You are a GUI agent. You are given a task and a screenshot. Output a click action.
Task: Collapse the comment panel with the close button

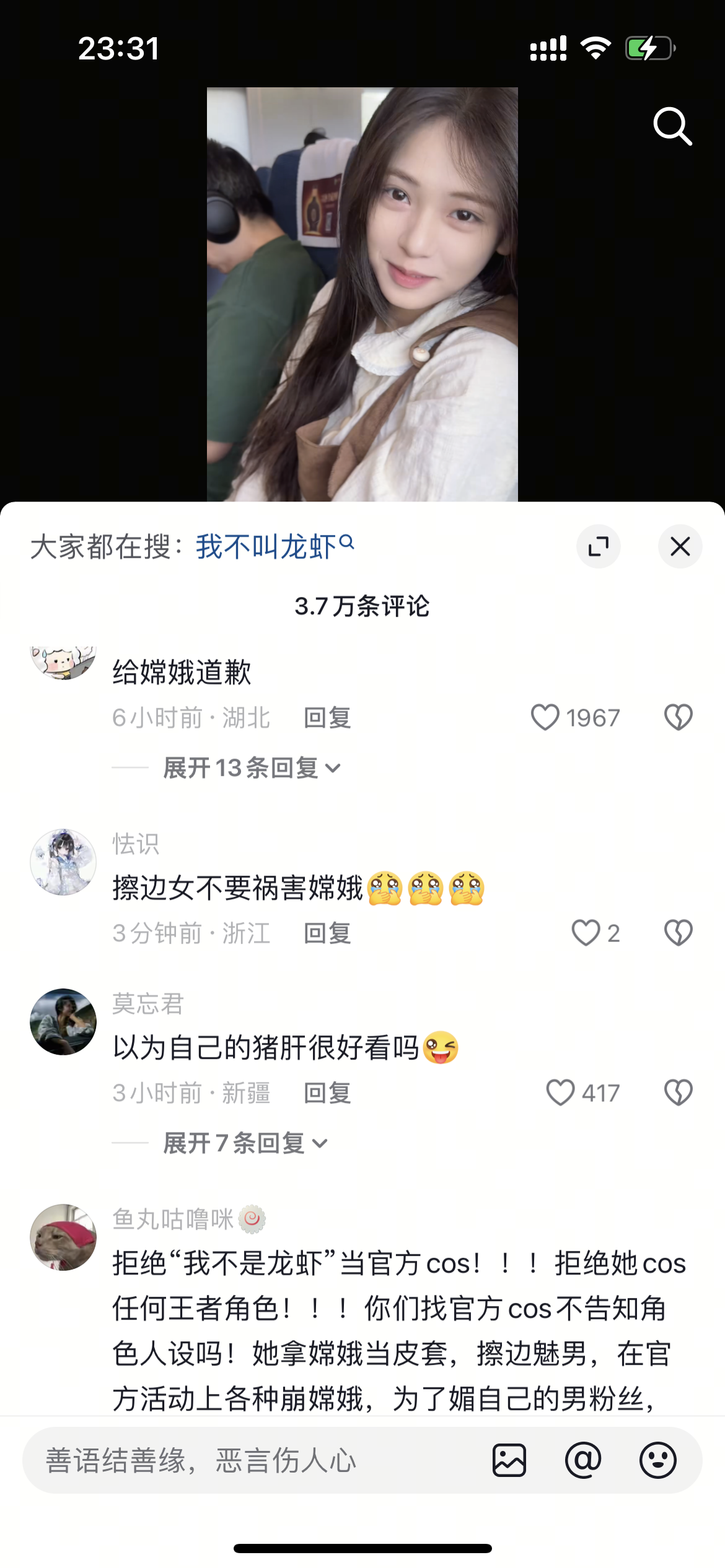tap(680, 546)
